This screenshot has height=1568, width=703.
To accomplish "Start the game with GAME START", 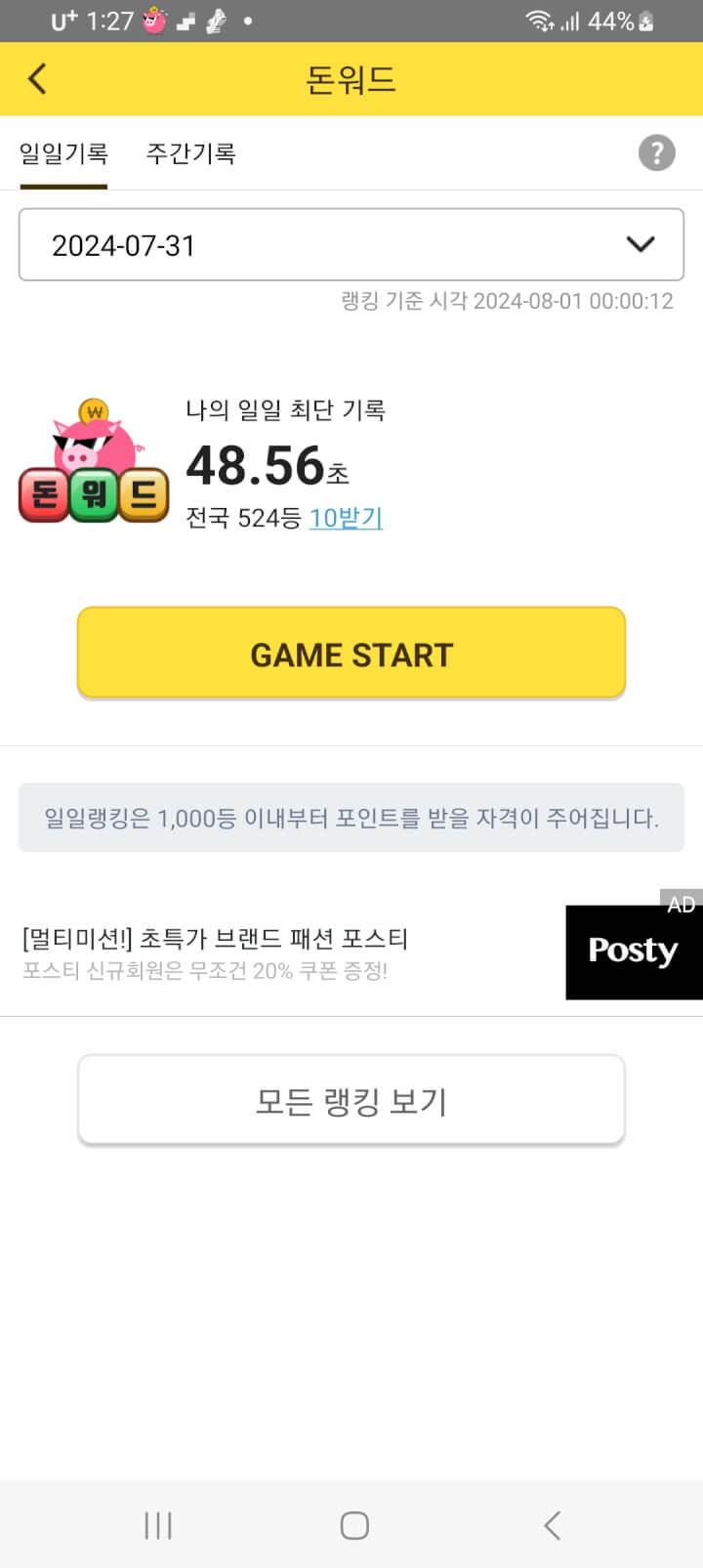I will tap(351, 654).
